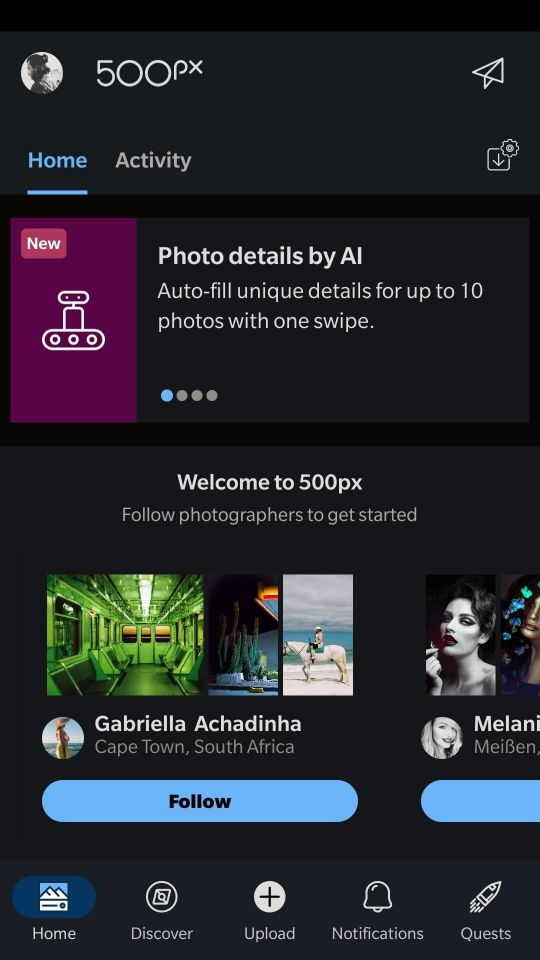View Gabriella's green subway photo

(126, 634)
